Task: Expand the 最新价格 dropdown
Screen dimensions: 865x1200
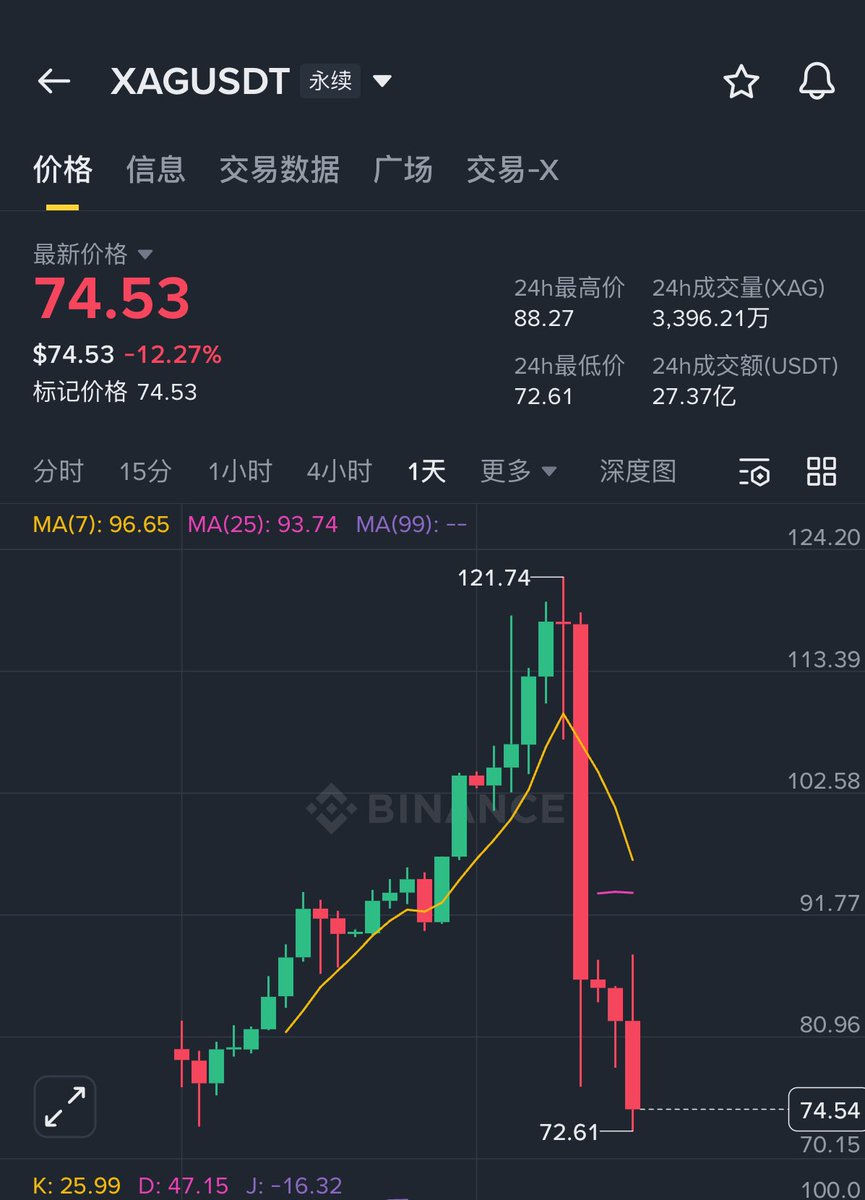Action: (x=144, y=254)
